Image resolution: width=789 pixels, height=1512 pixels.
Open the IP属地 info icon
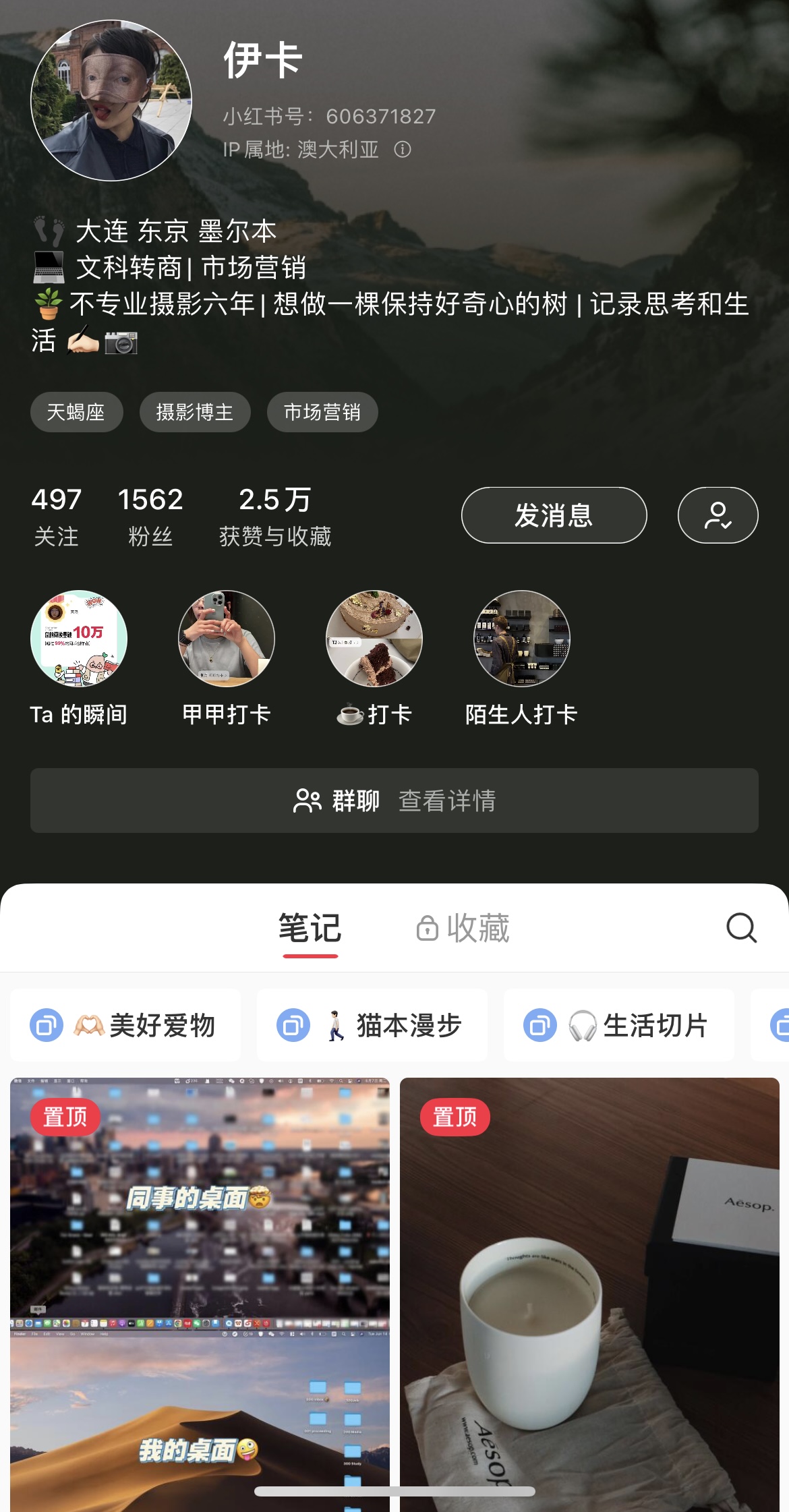(403, 150)
